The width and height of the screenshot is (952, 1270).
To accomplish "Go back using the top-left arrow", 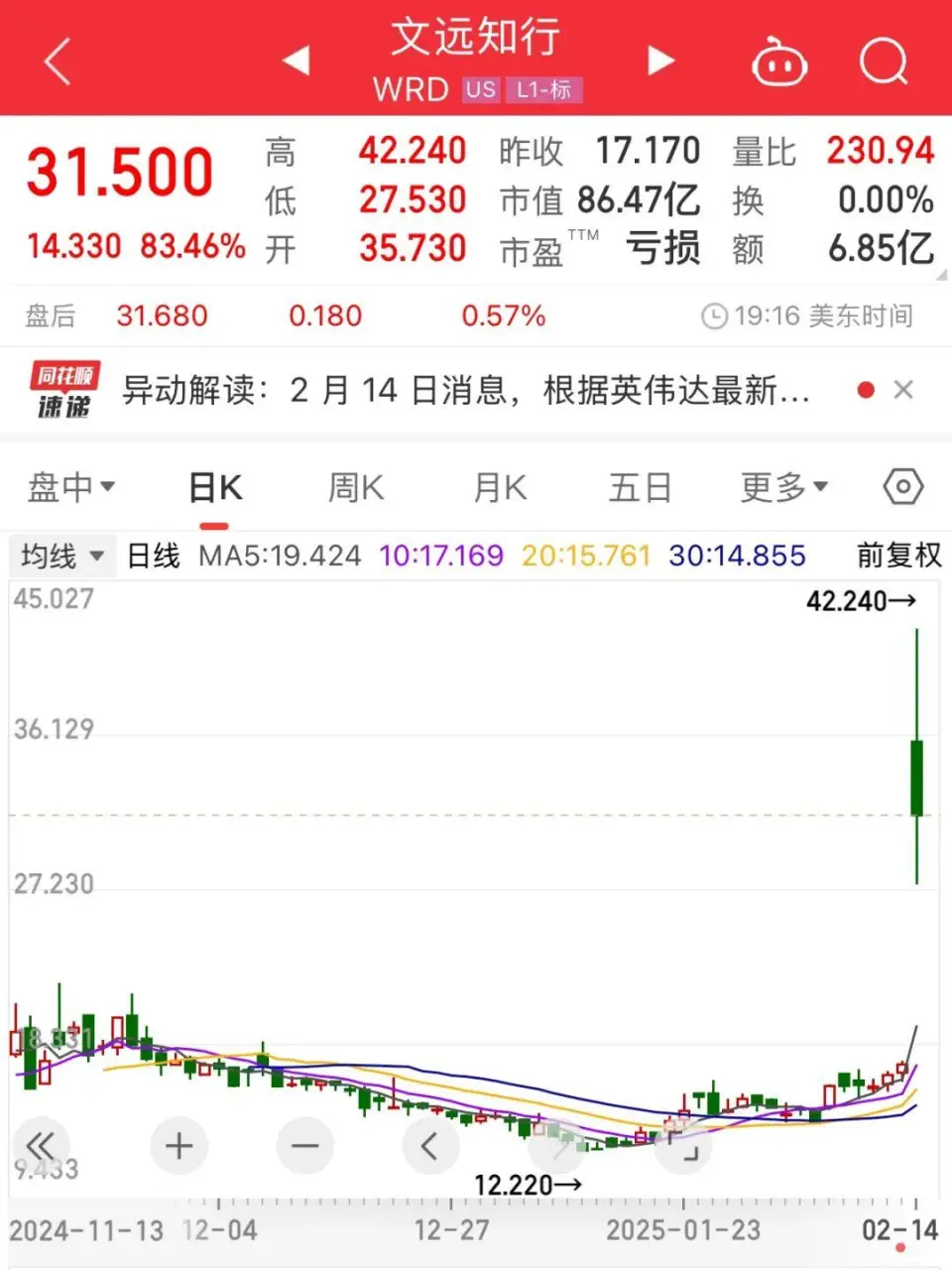I will point(59,62).
